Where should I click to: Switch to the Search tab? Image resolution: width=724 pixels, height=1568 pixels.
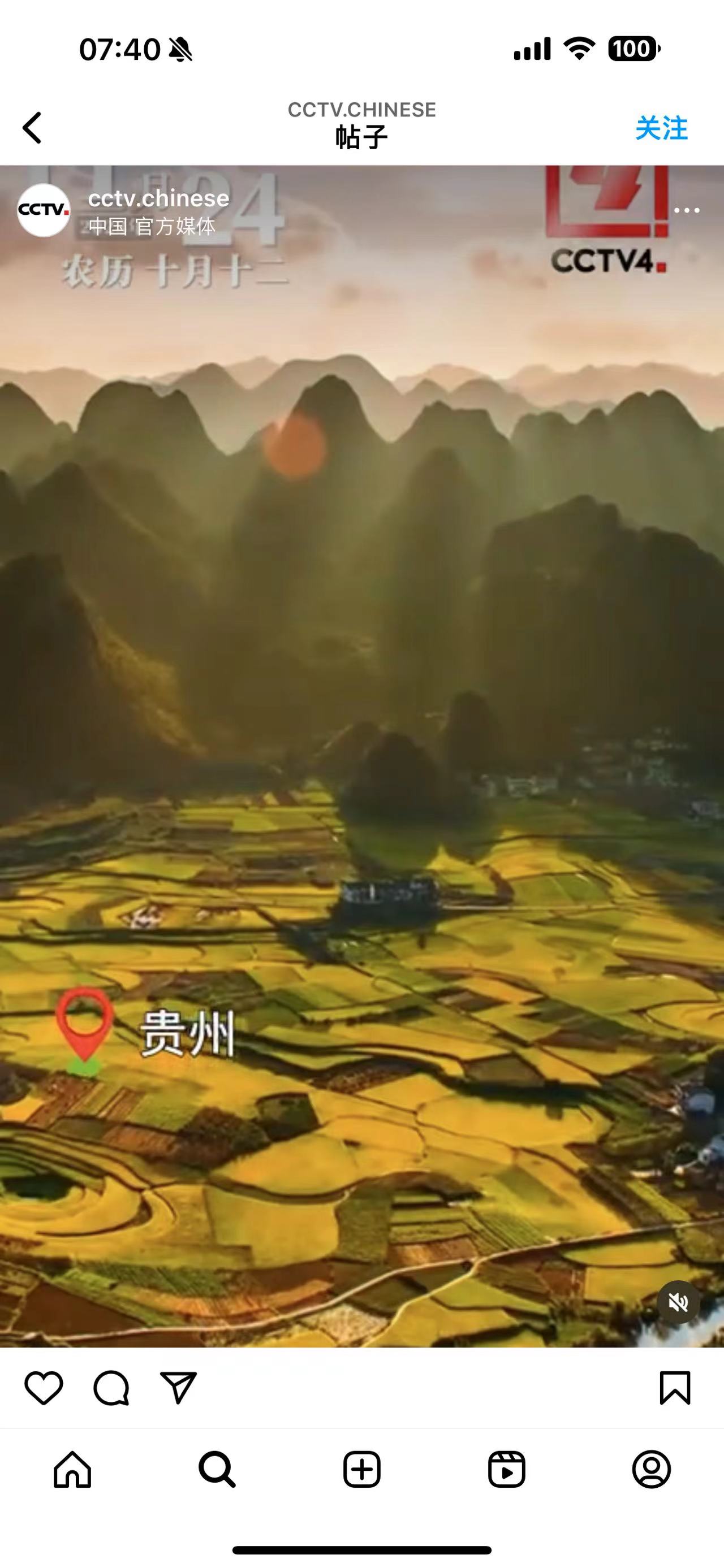pyautogui.click(x=217, y=1470)
